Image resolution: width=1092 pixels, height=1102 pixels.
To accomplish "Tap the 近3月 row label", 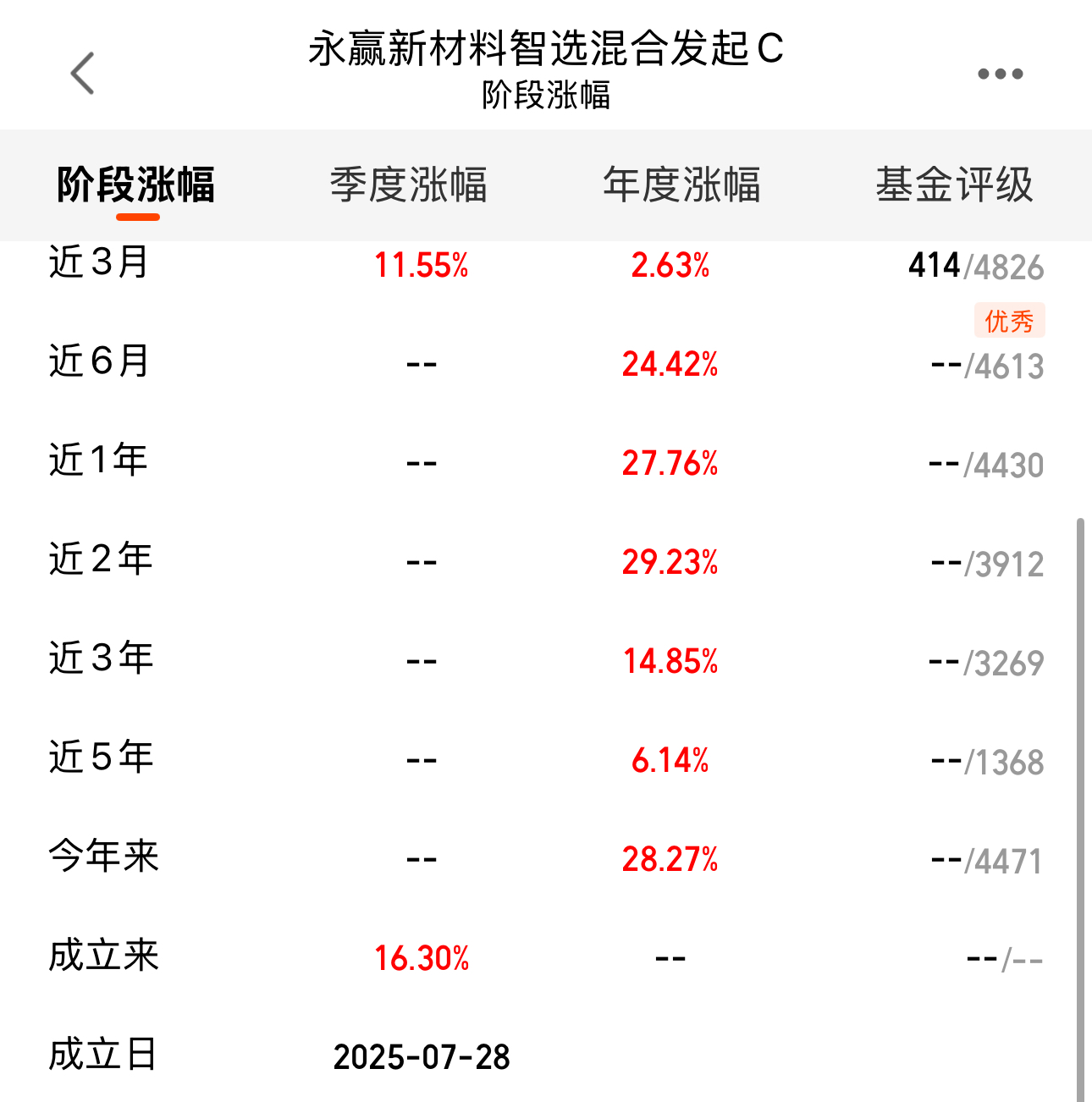I will pyautogui.click(x=99, y=266).
